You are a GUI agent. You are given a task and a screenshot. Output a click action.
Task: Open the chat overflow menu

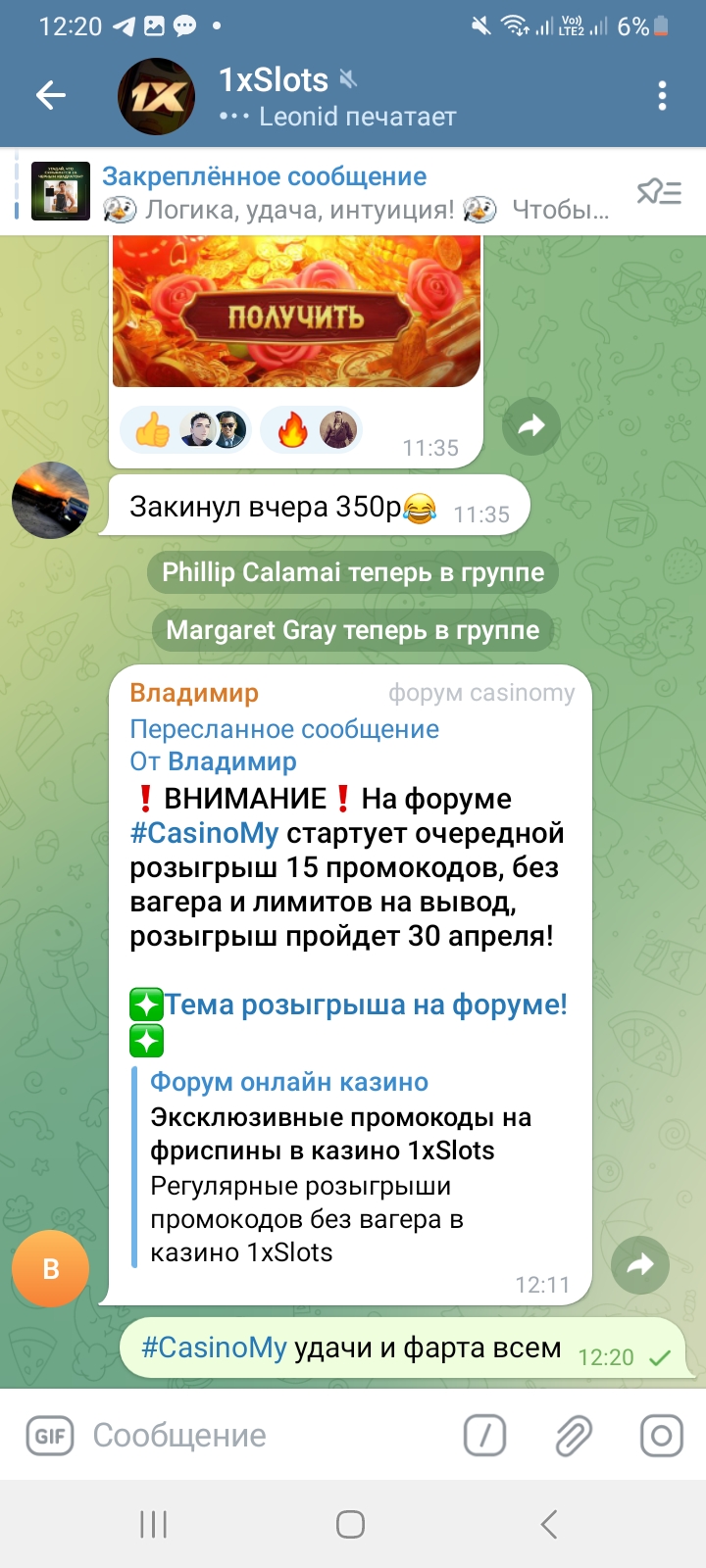pyautogui.click(x=662, y=95)
